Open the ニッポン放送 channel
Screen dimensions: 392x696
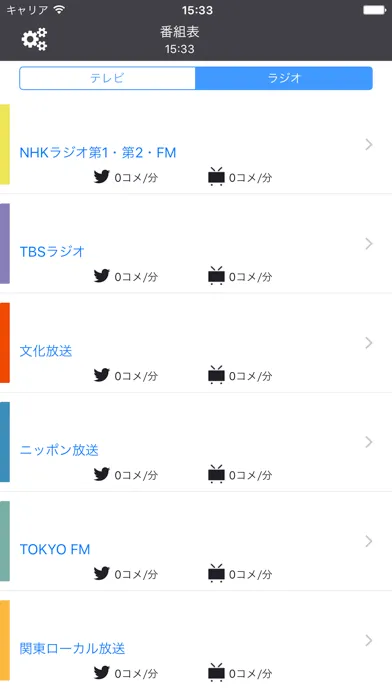(196, 442)
